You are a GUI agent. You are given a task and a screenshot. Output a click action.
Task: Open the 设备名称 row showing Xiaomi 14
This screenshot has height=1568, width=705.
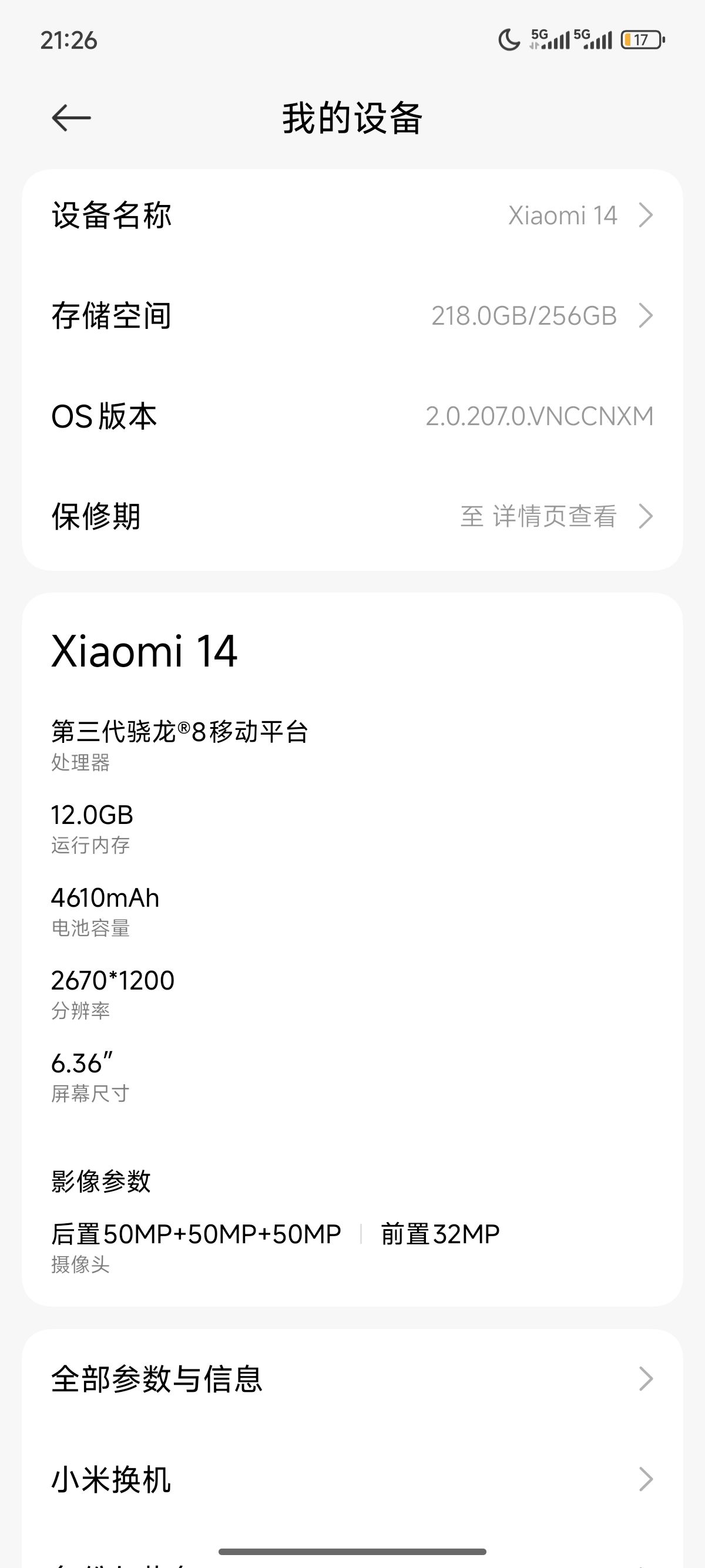tap(352, 215)
